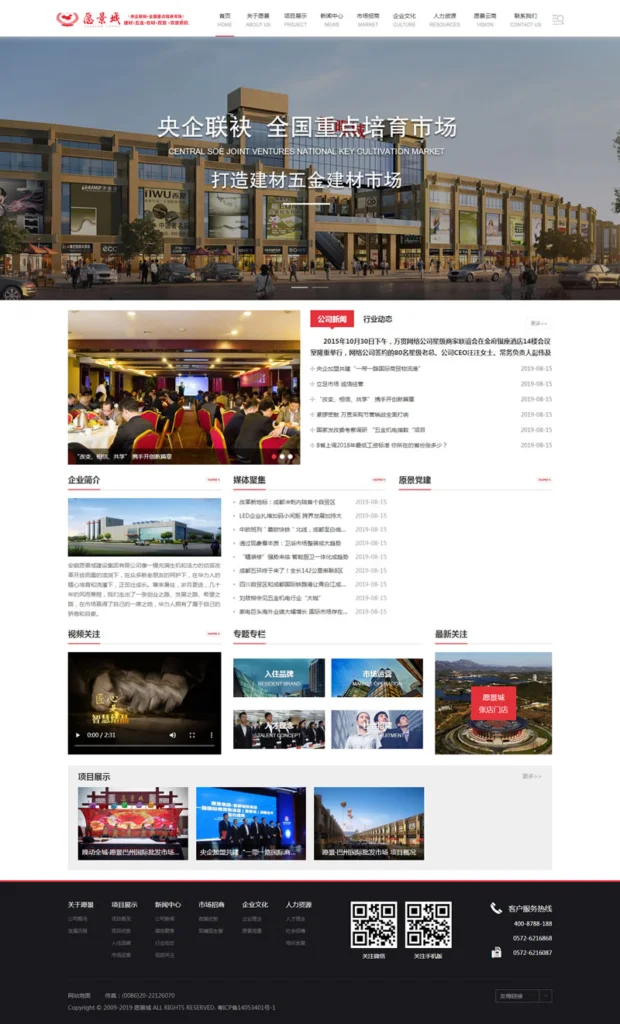Open the news item 立足市场 诚信经营

[340, 384]
